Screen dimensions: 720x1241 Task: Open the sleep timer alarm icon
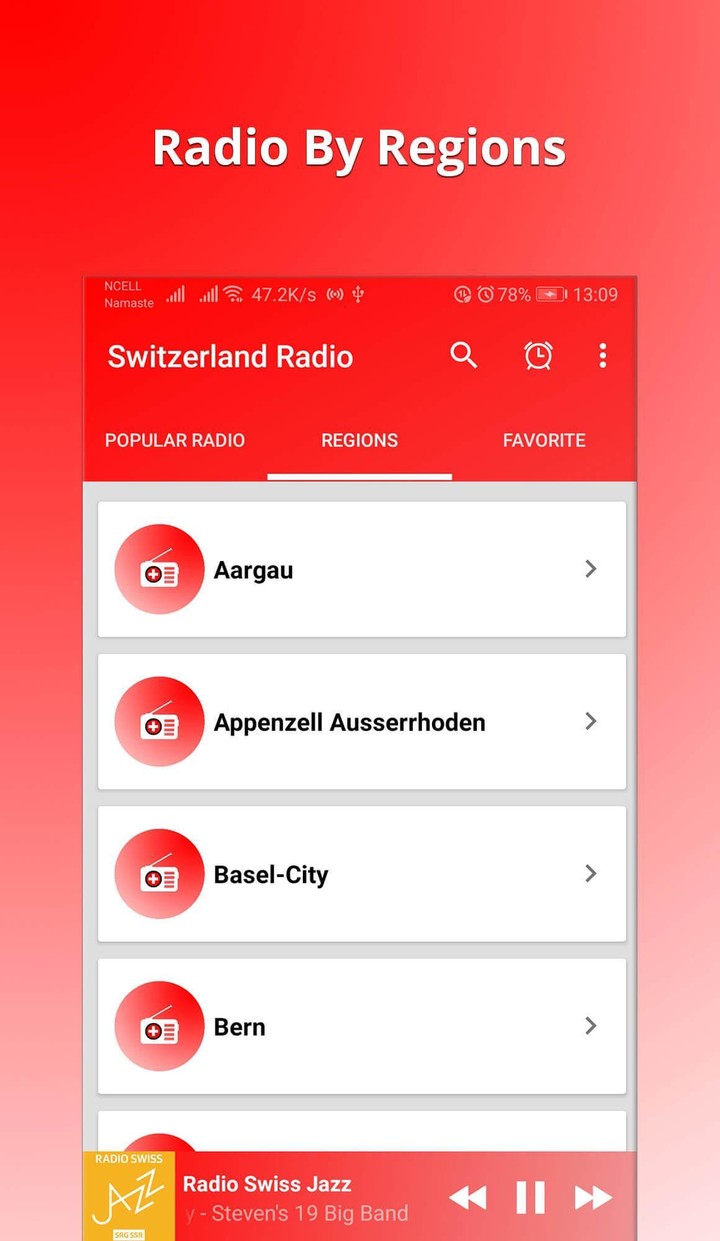point(538,356)
